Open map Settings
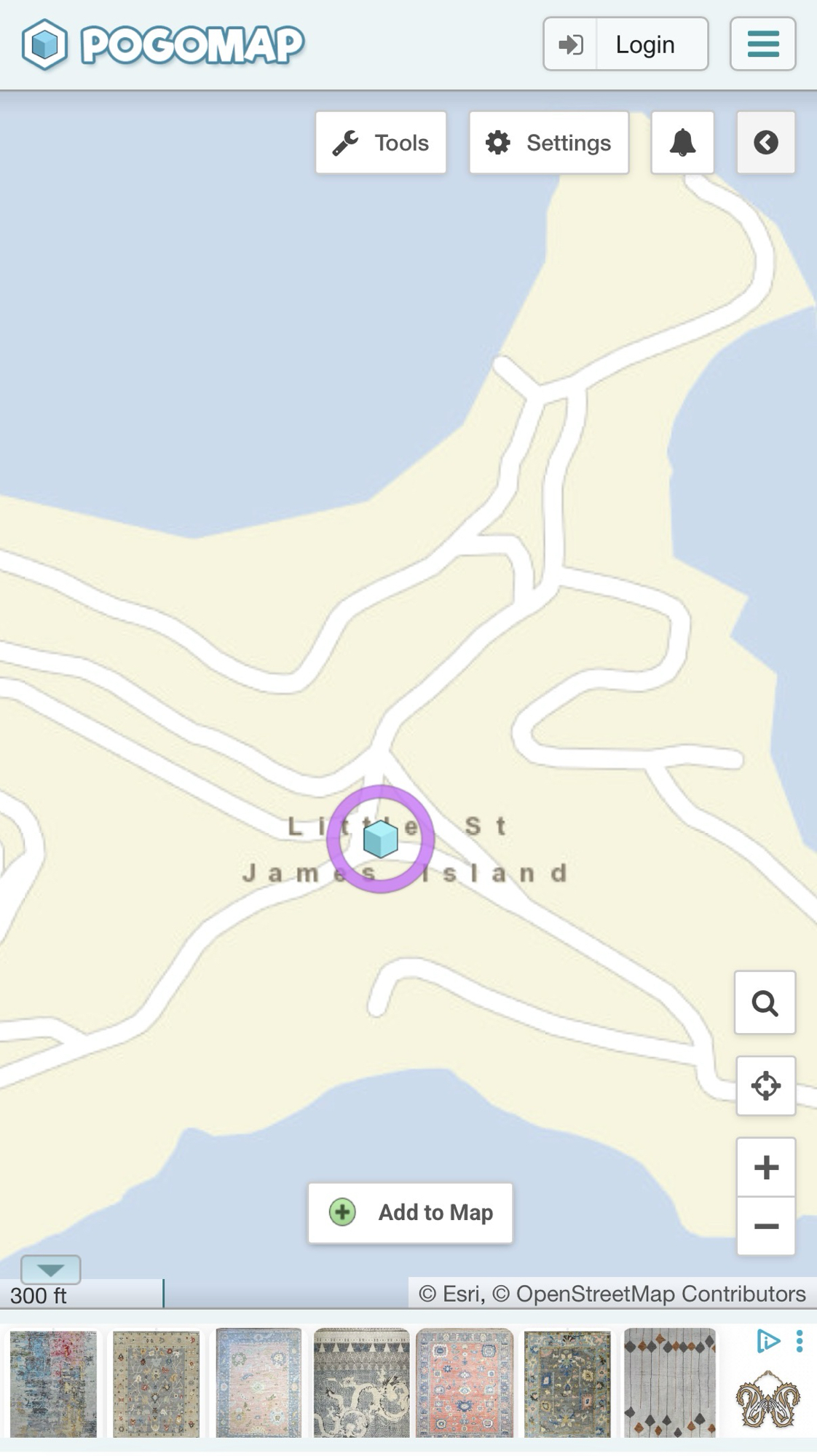This screenshot has width=817, height=1456. (x=549, y=143)
